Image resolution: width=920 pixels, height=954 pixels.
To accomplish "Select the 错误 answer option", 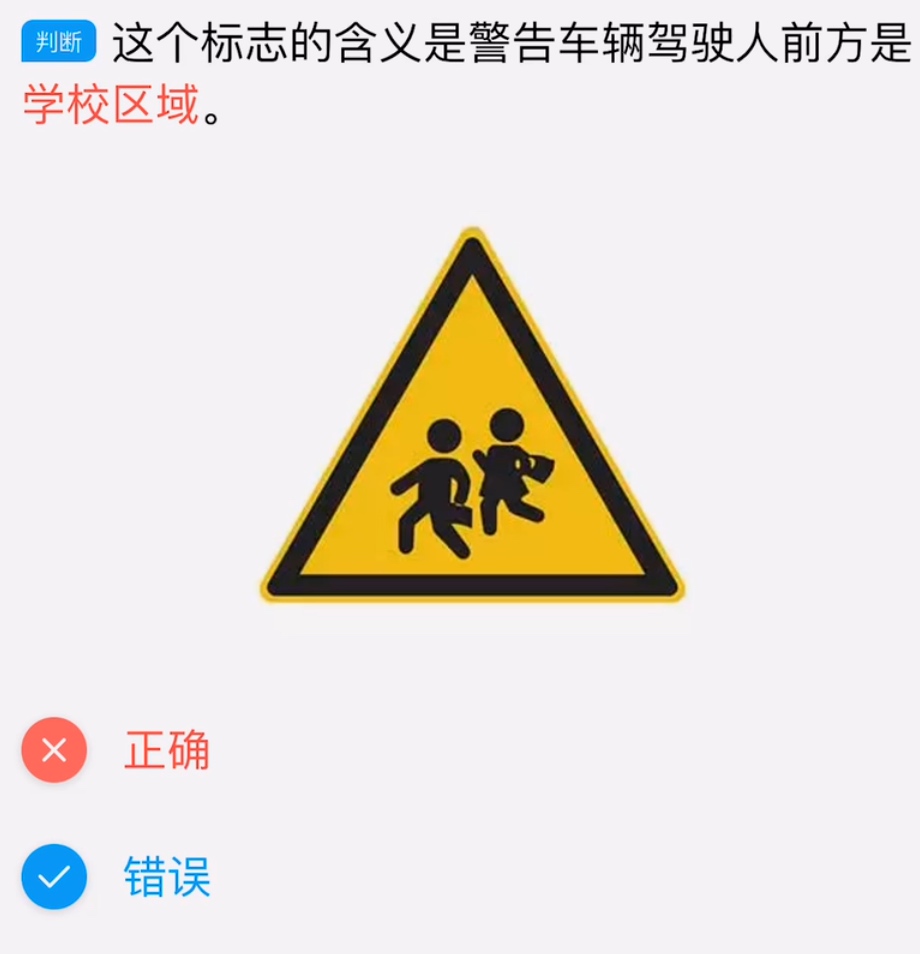I will [165, 877].
